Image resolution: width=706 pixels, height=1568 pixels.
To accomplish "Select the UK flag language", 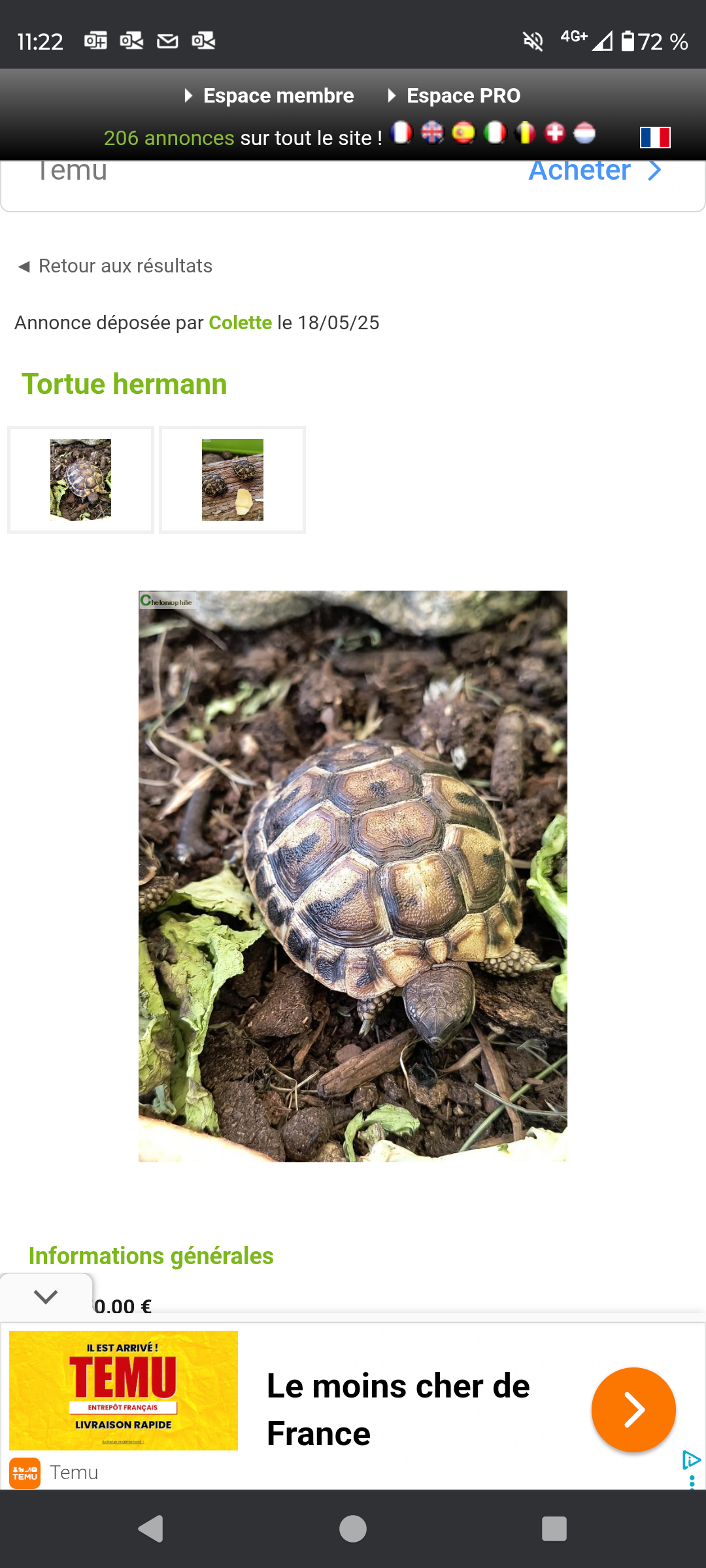I will pos(432,133).
